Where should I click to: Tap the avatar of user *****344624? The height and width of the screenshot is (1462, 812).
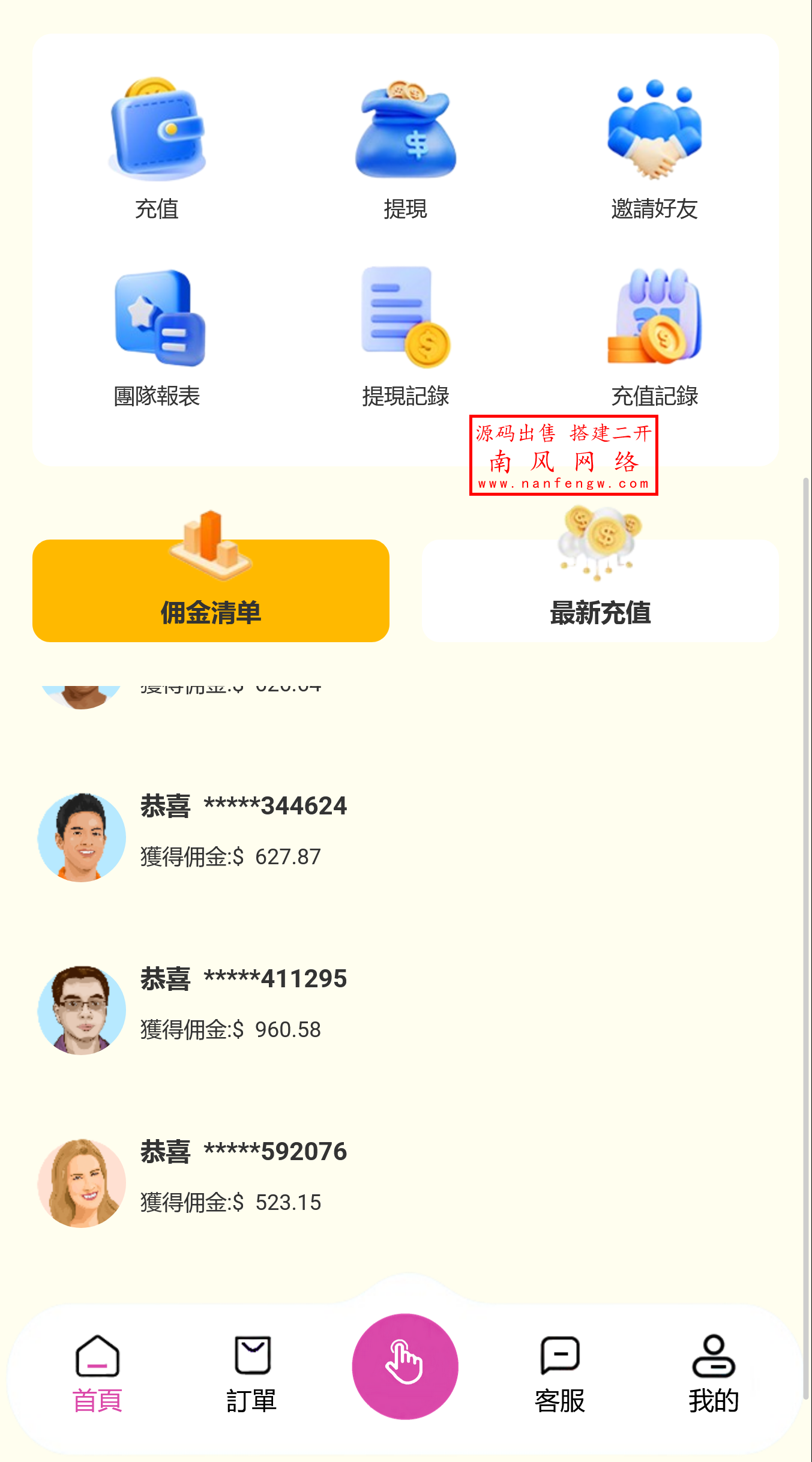82,836
